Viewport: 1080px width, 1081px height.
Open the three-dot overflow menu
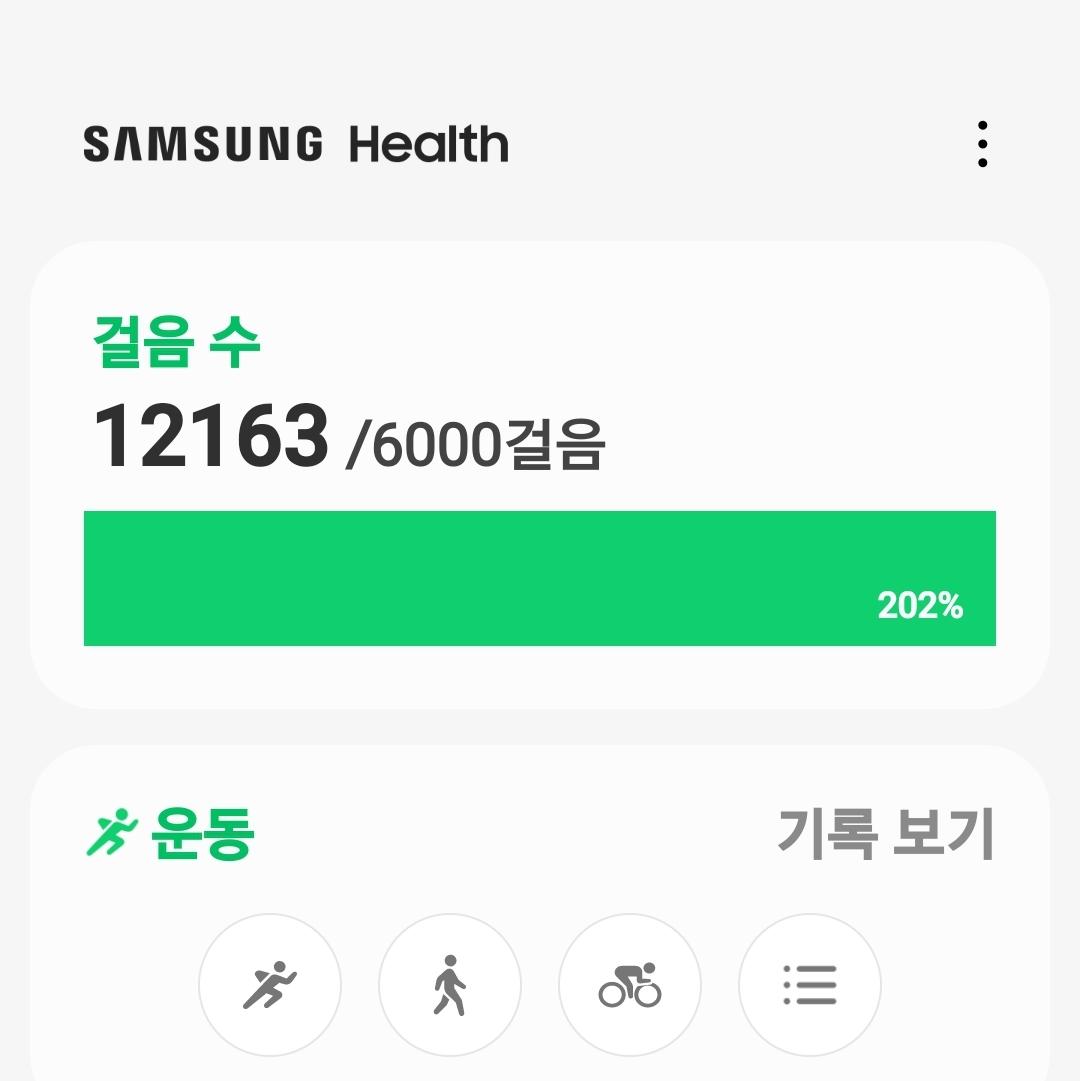click(x=983, y=145)
